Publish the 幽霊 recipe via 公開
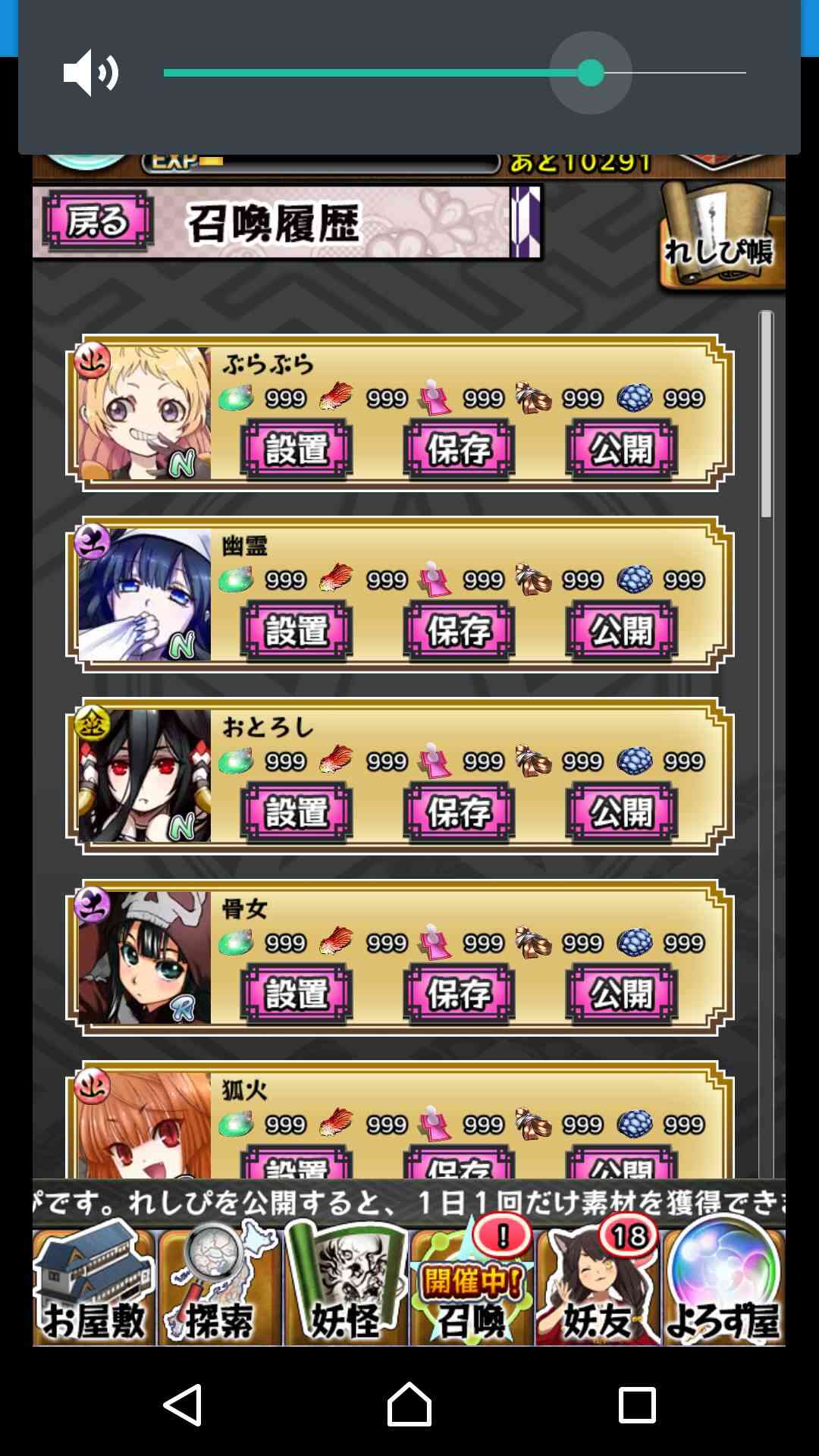This screenshot has height=1456, width=819. click(x=621, y=631)
